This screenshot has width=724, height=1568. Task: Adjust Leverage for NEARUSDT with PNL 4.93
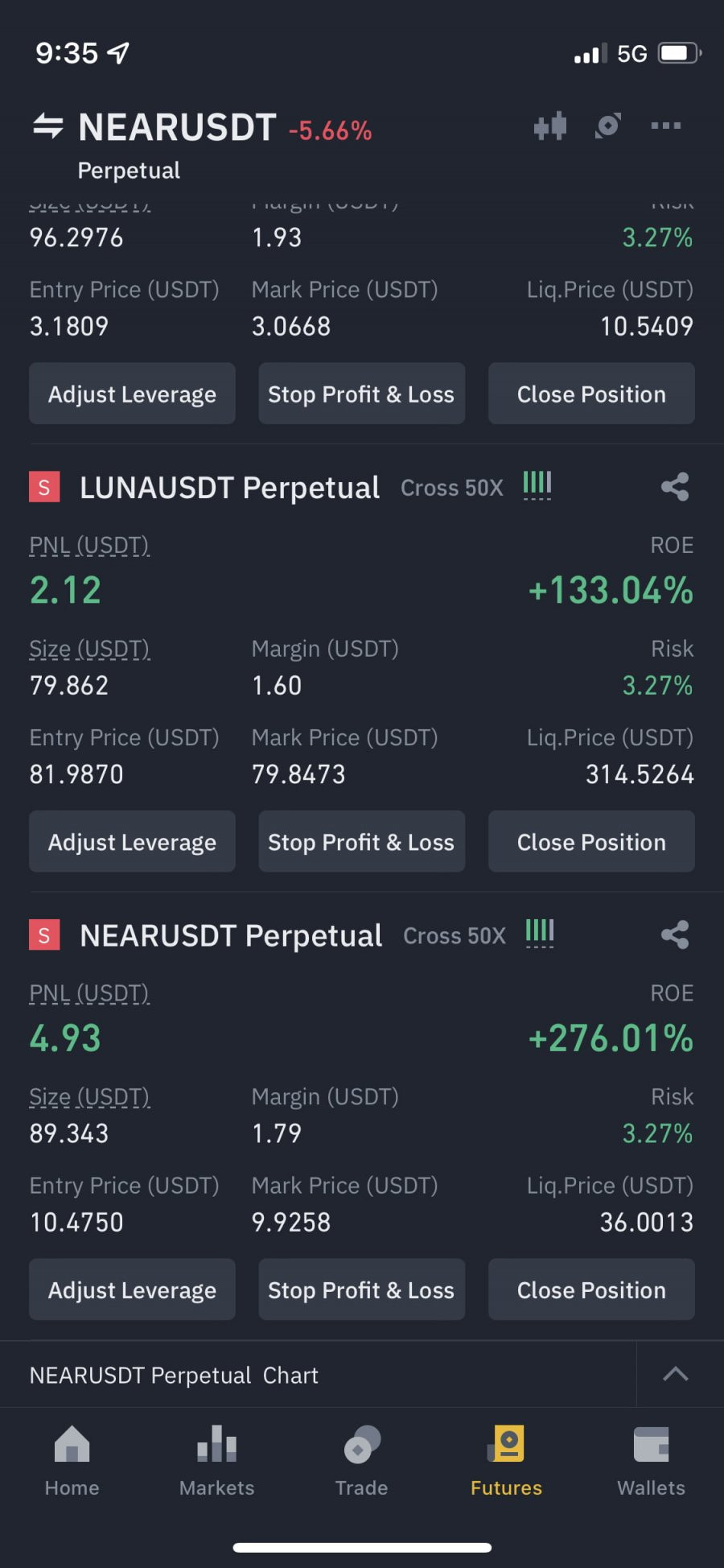pyautogui.click(x=132, y=1289)
